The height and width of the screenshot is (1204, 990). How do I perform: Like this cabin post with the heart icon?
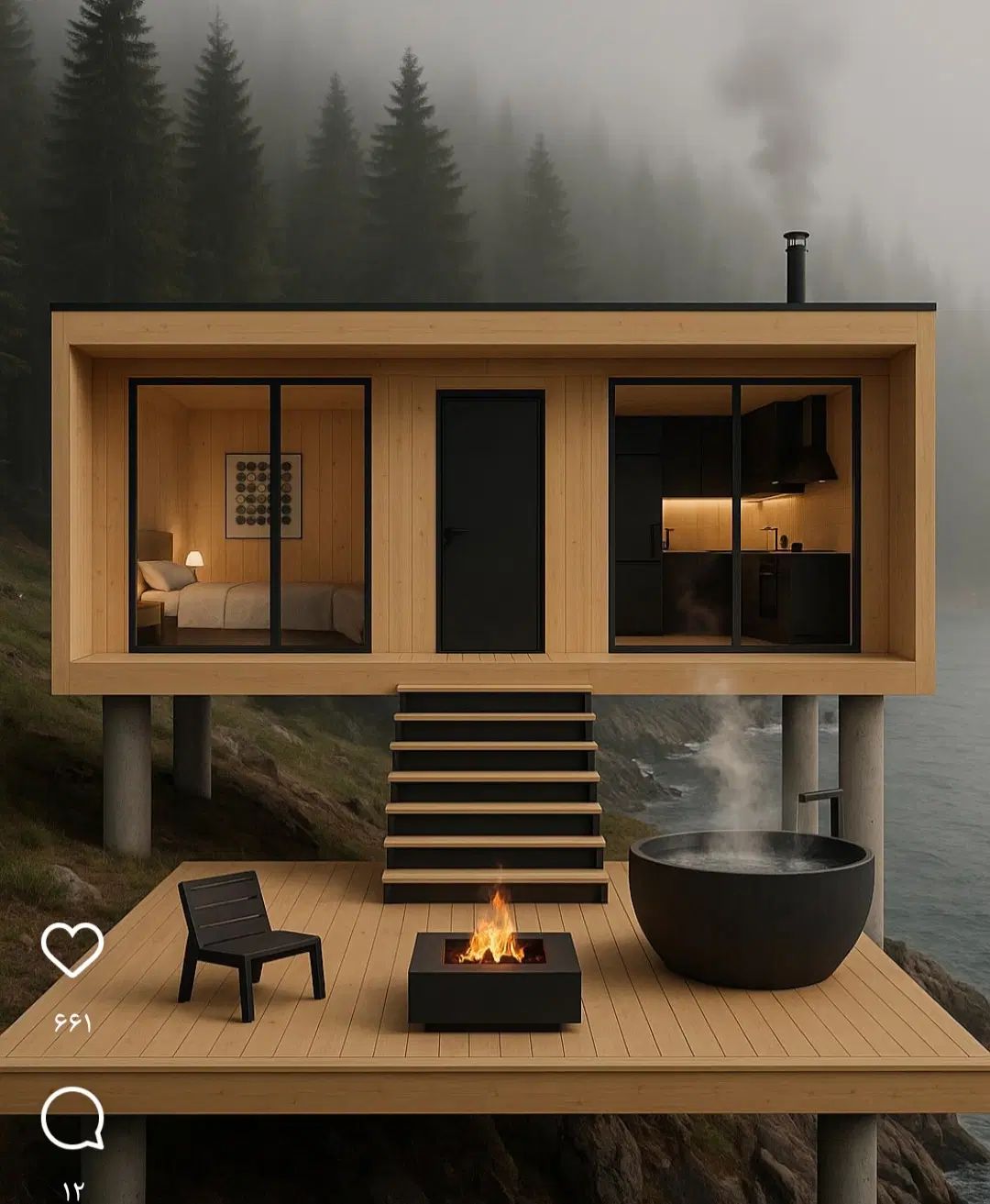coord(72,949)
